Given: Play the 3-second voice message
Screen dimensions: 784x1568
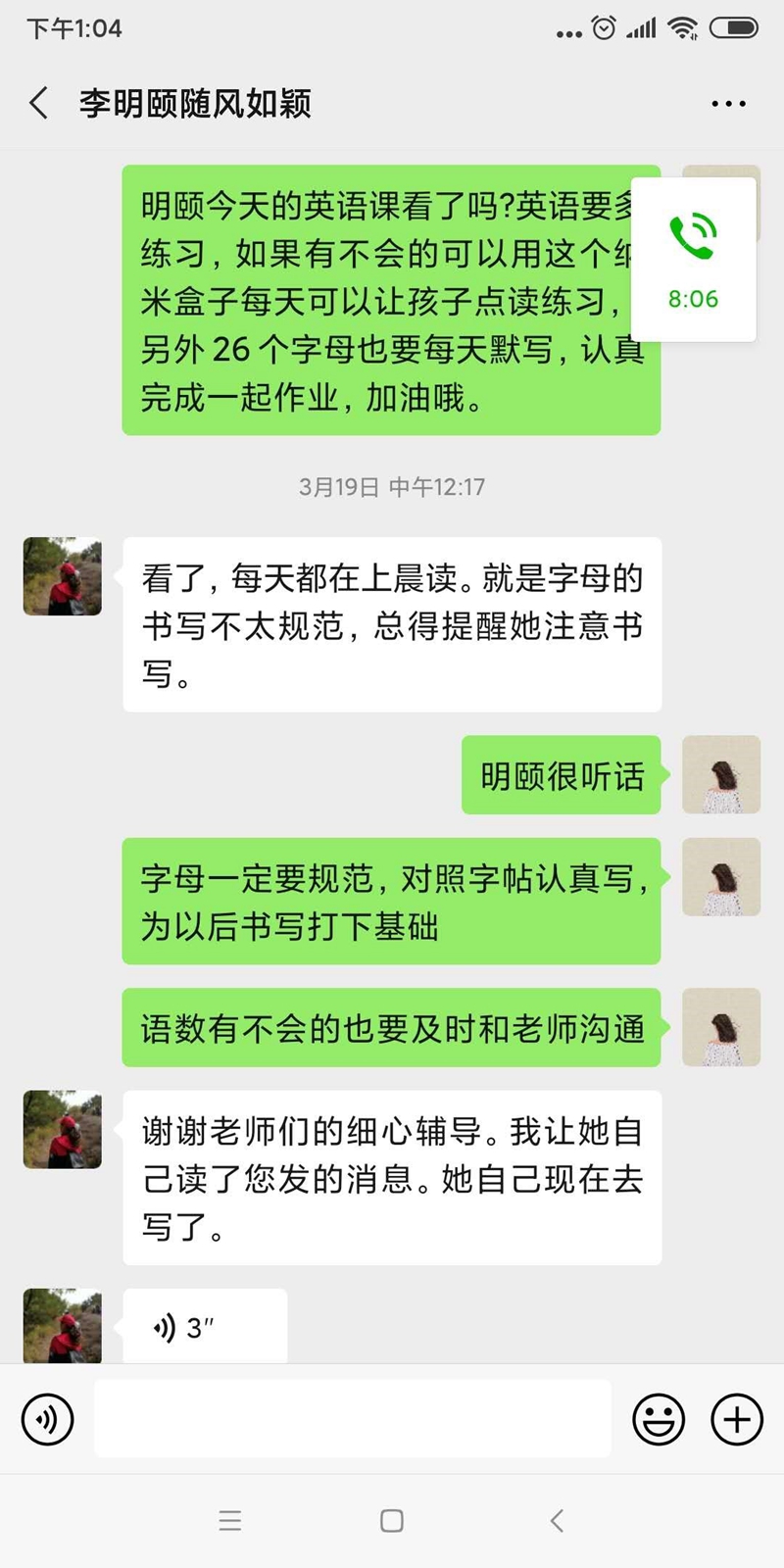Looking at the screenshot, I should [x=204, y=1327].
